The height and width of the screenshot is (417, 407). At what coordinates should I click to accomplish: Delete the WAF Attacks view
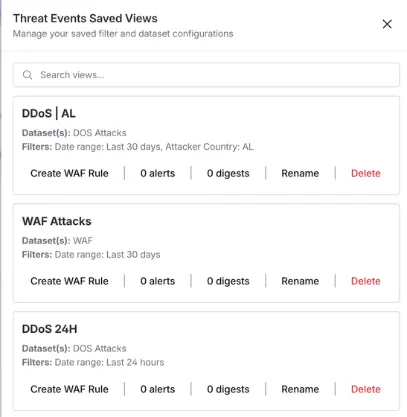pyautogui.click(x=366, y=281)
